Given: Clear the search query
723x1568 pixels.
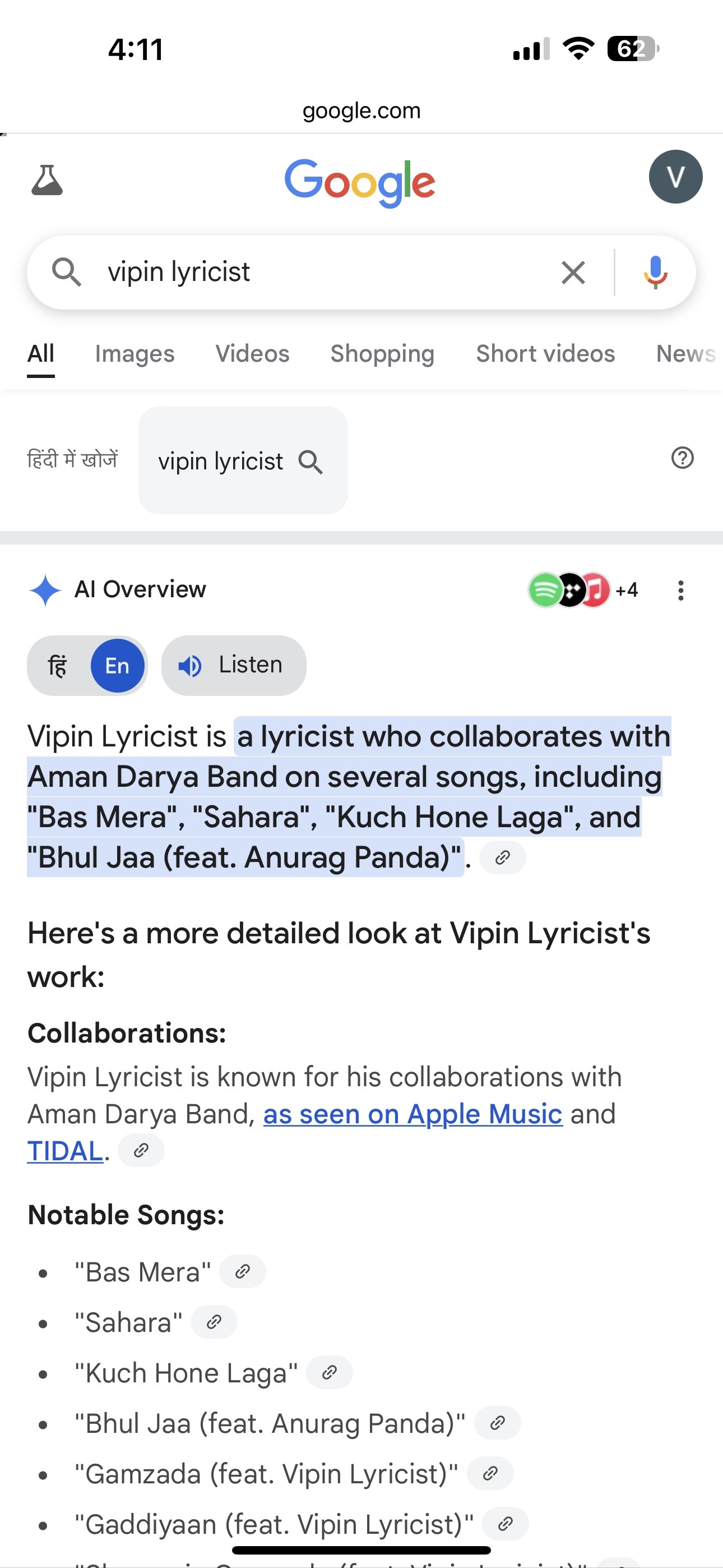Looking at the screenshot, I should 573,272.
